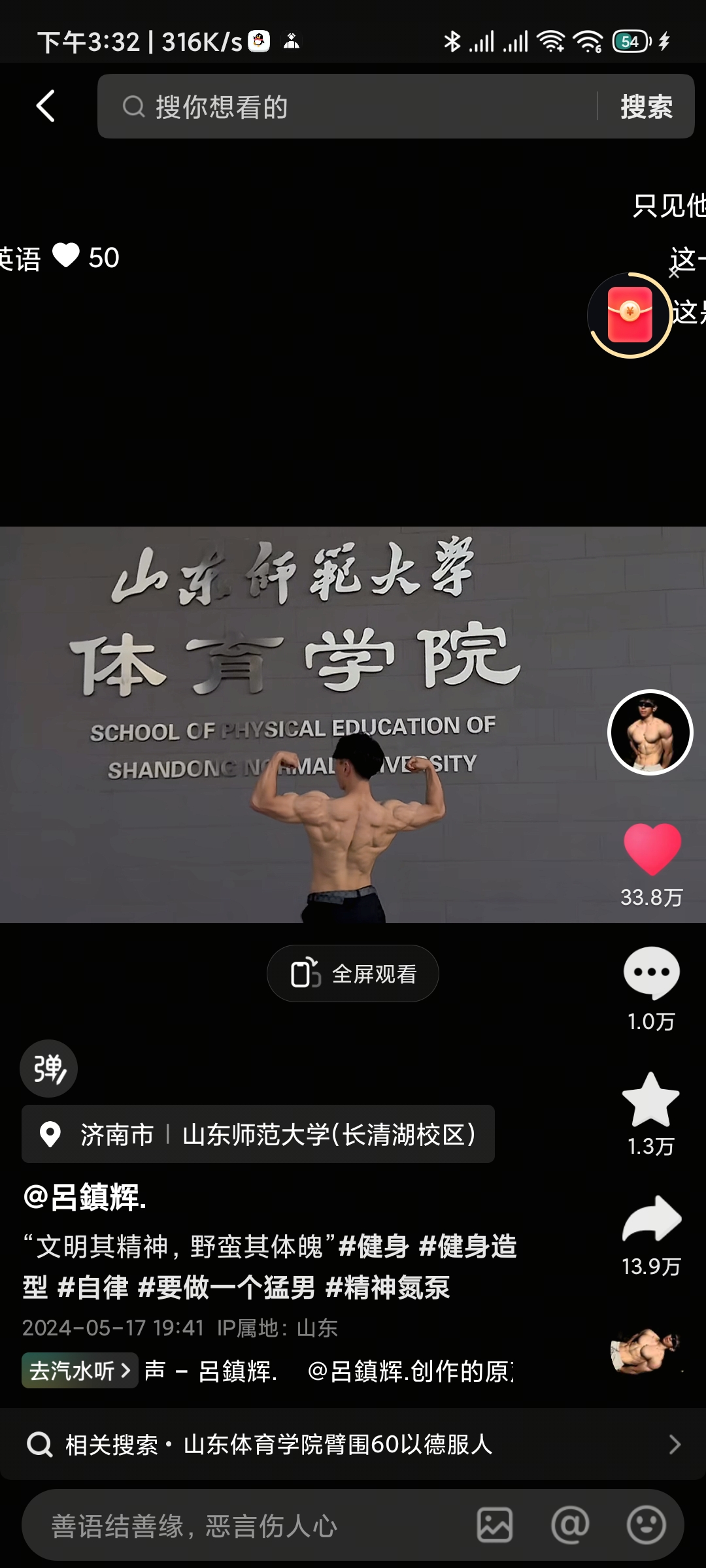Like the video with the heart
The image size is (706, 1568).
(652, 849)
